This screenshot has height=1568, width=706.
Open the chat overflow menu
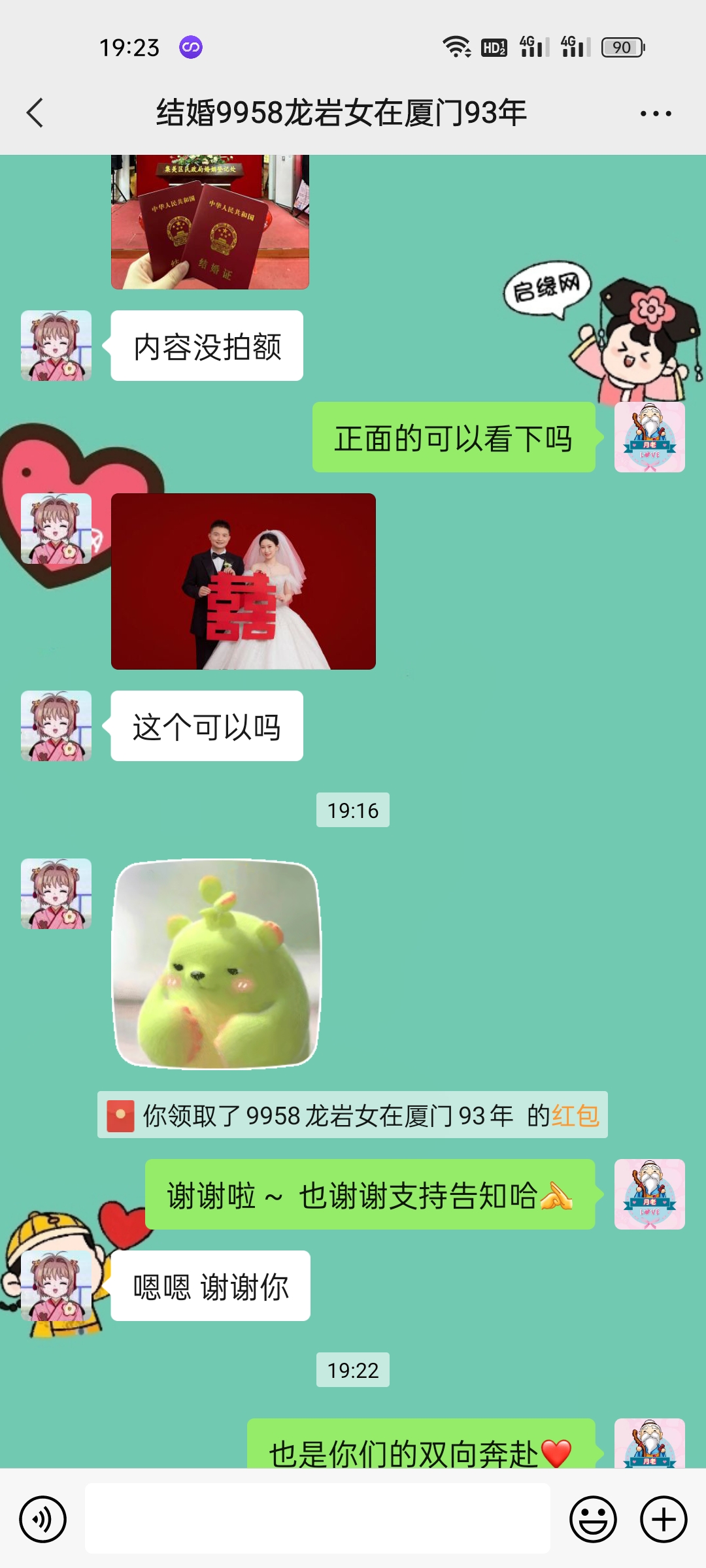(x=656, y=114)
